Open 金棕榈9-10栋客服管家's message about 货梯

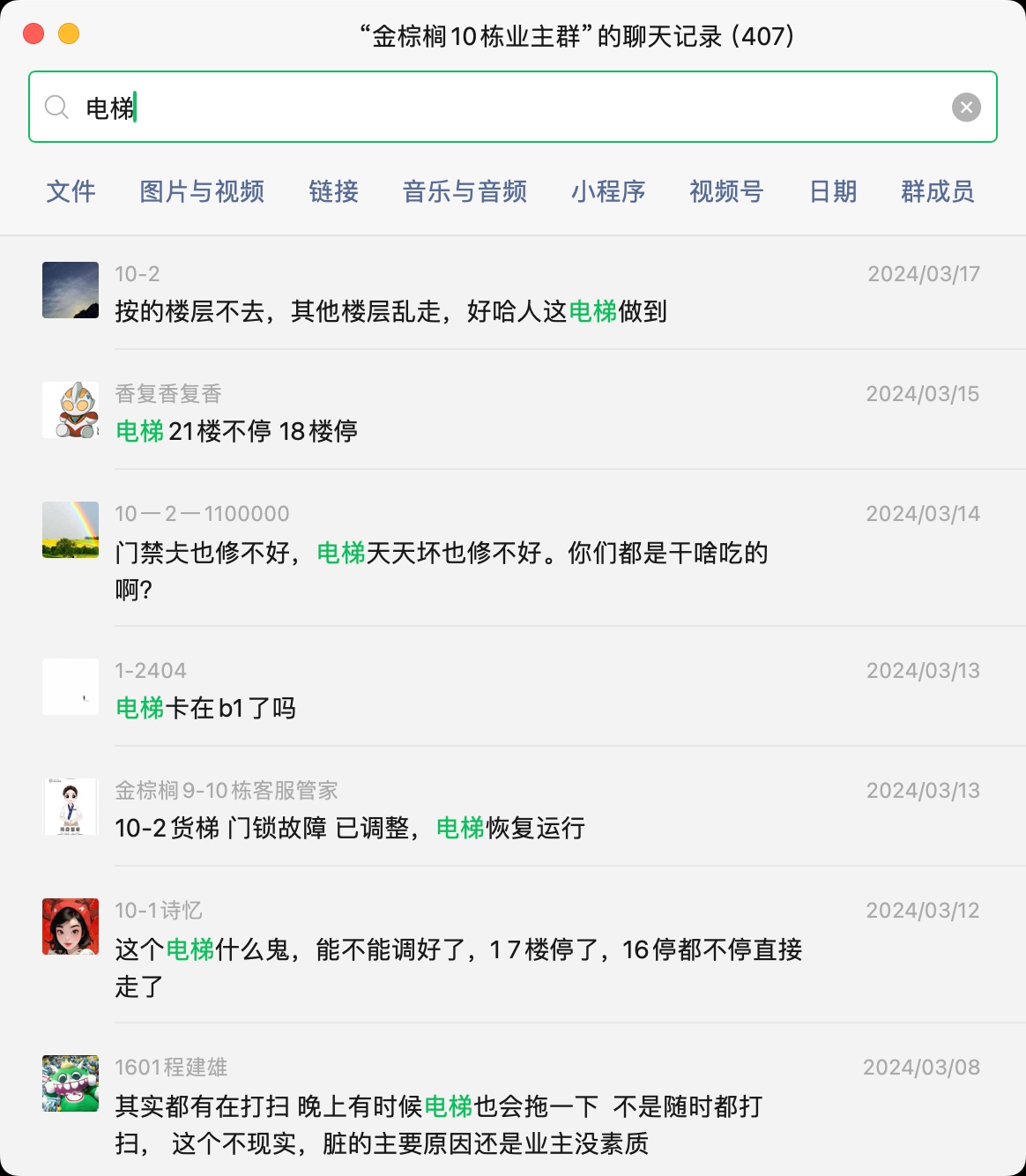click(x=511, y=810)
